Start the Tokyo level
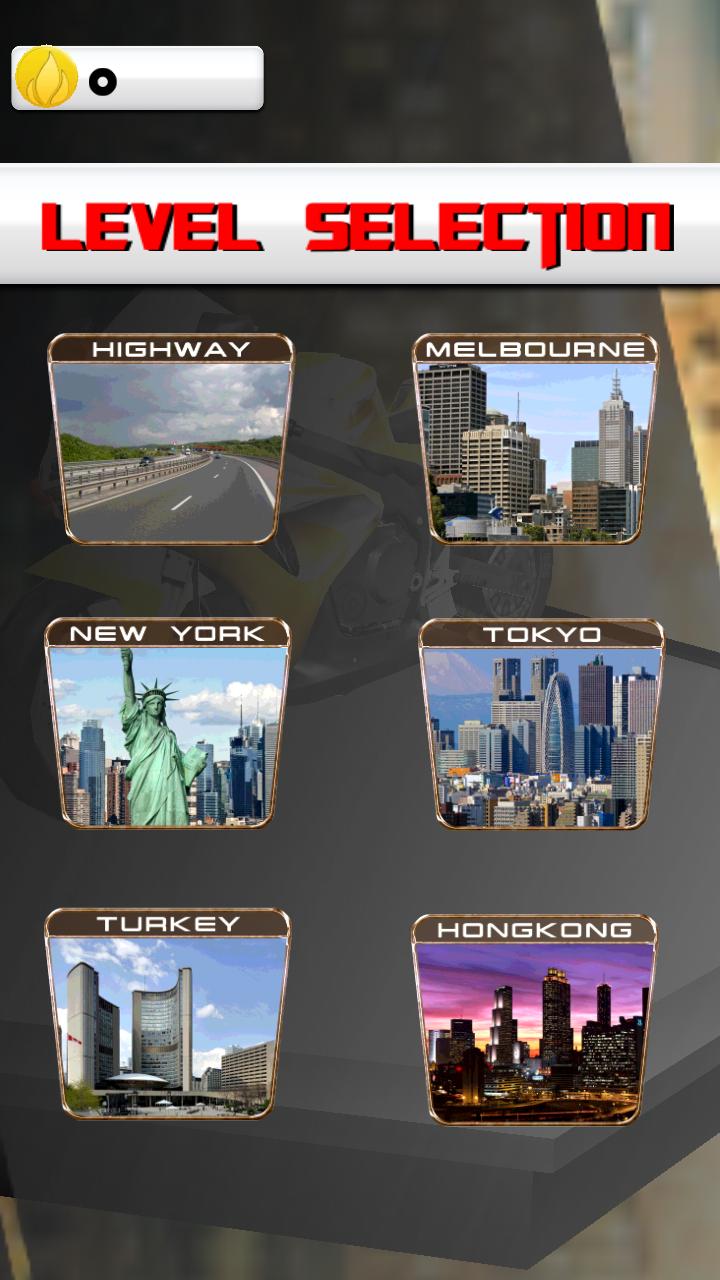The height and width of the screenshot is (1280, 720). coord(541,725)
